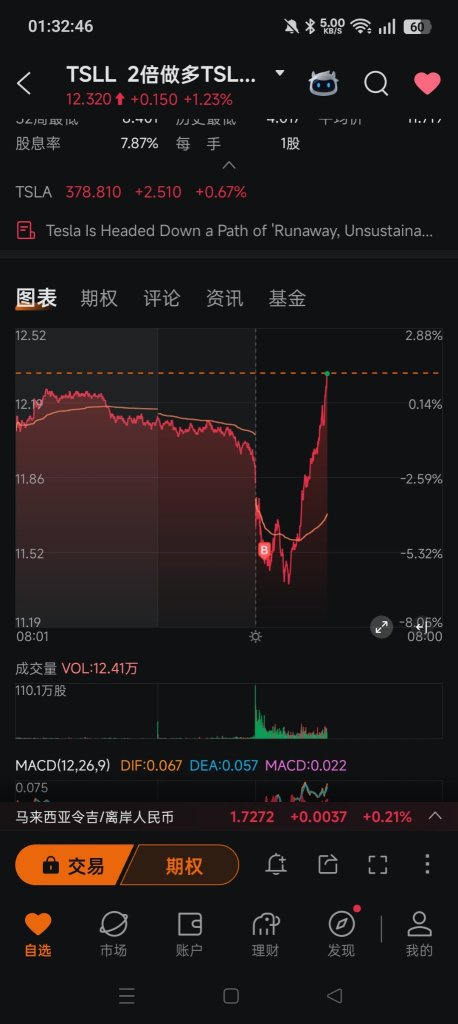This screenshot has height=1024, width=458.
Task: Open the 市场 bottom navigation tab
Action: (113, 934)
